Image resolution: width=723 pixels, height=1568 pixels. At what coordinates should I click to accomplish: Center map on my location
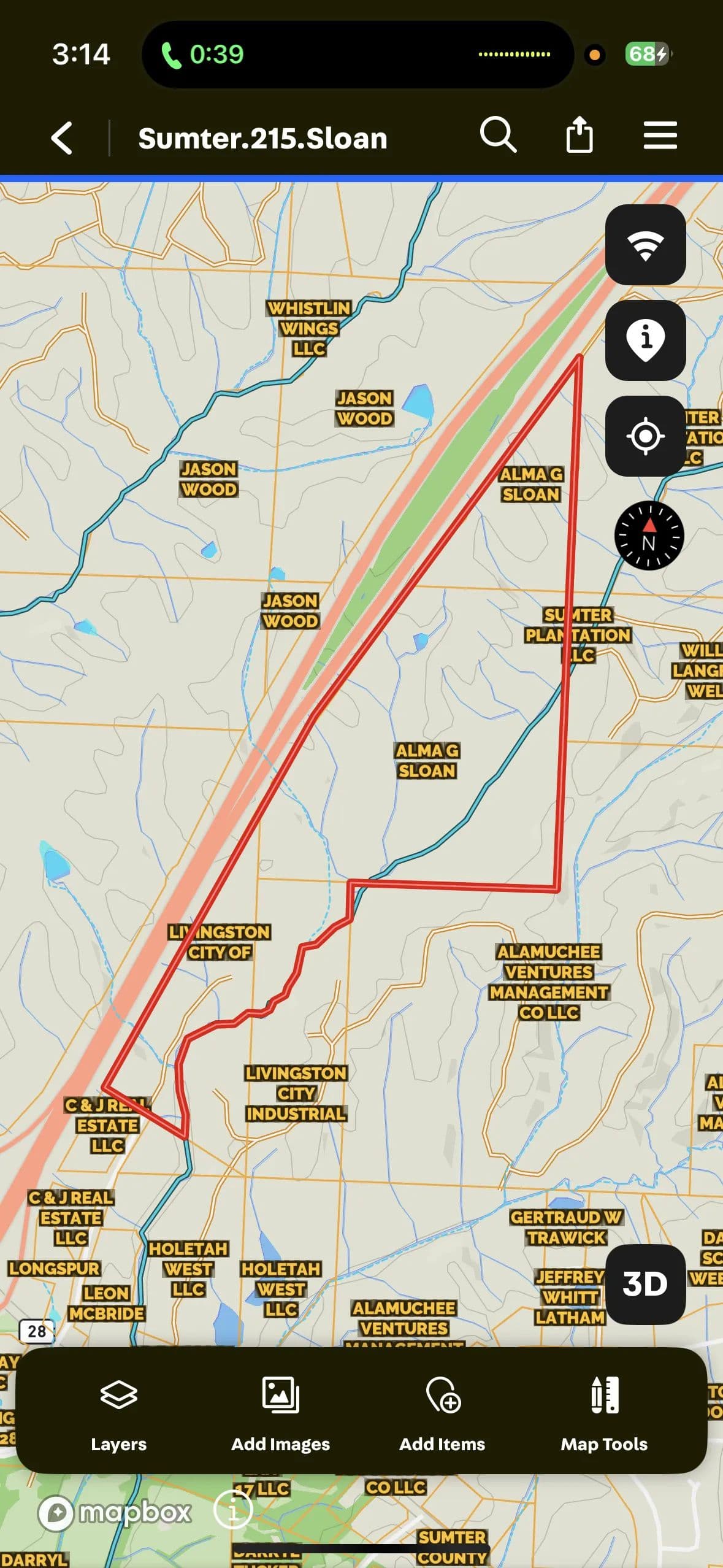pos(645,436)
